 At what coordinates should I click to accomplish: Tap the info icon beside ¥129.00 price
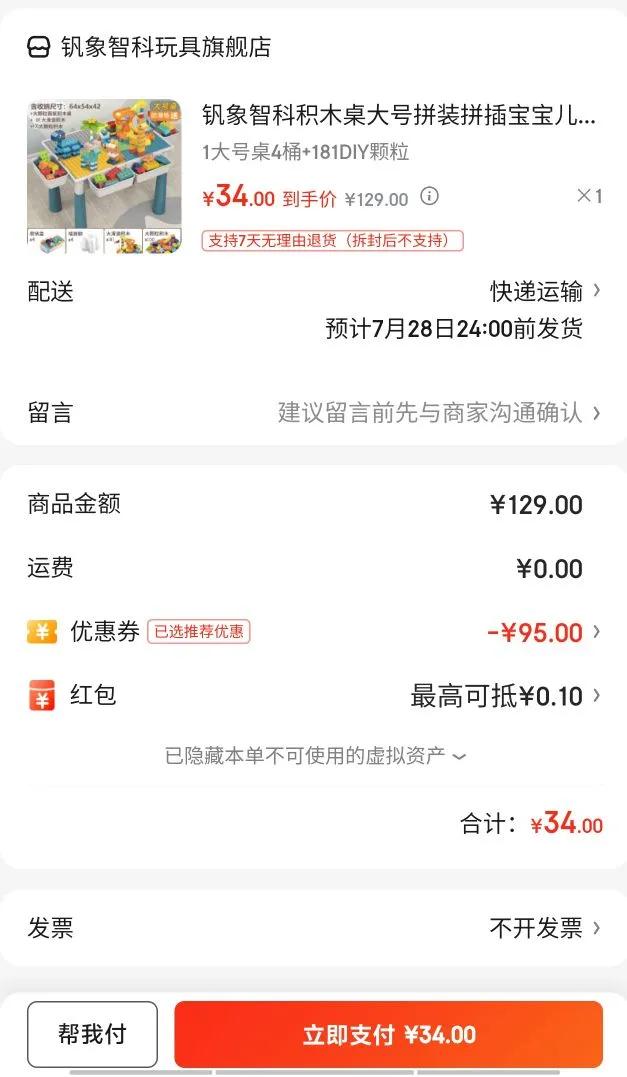point(429,196)
